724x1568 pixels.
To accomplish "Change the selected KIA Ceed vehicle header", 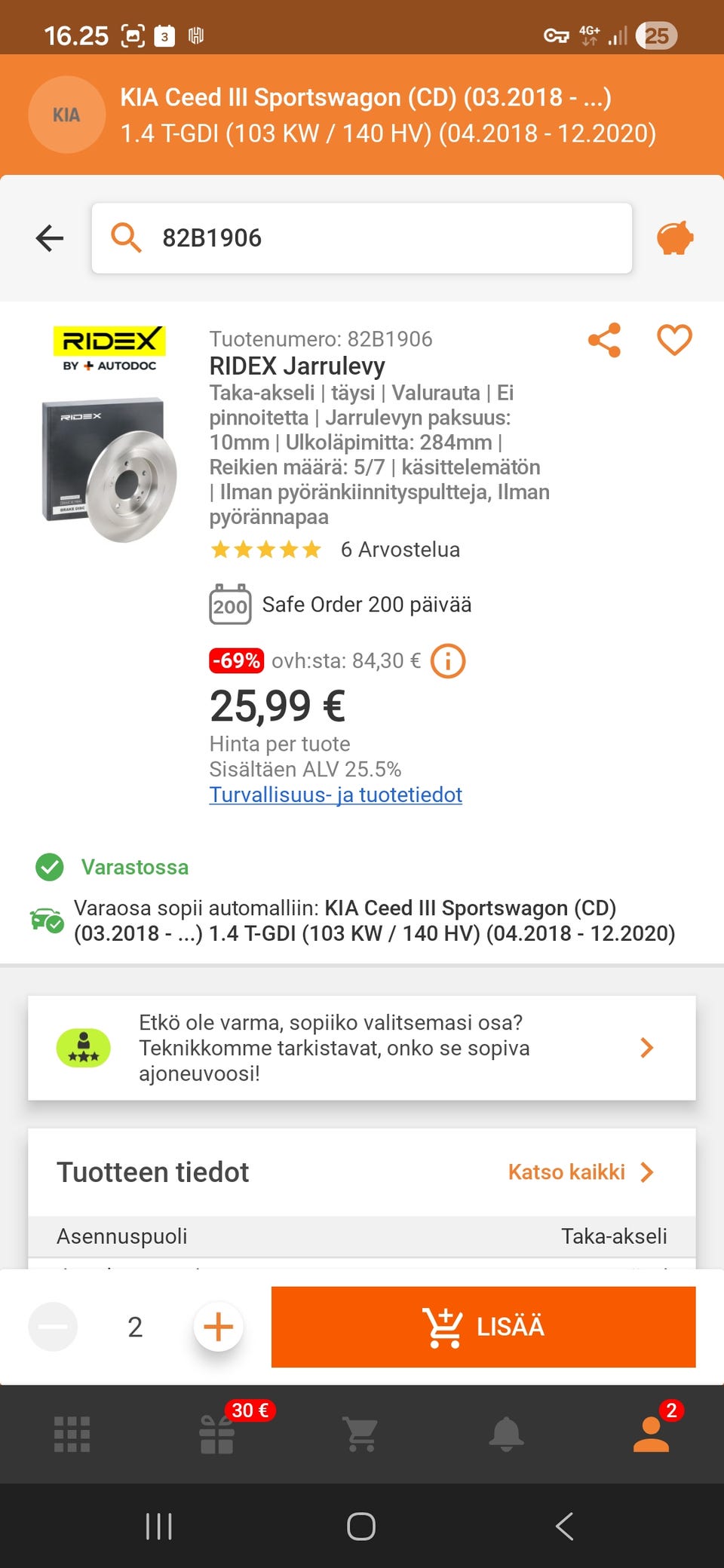I will (x=362, y=115).
